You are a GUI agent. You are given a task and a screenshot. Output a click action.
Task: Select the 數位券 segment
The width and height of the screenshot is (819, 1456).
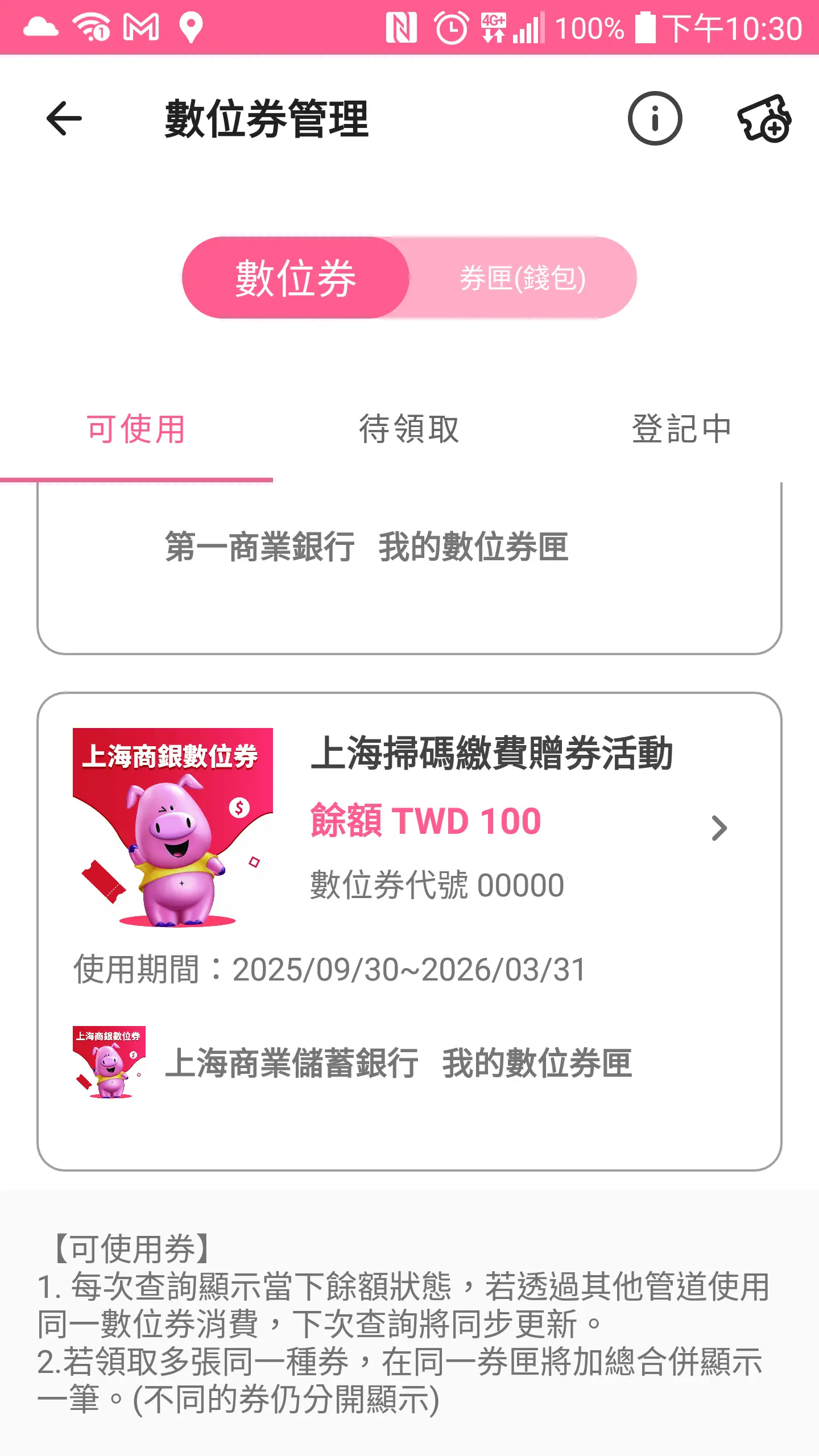(x=296, y=278)
